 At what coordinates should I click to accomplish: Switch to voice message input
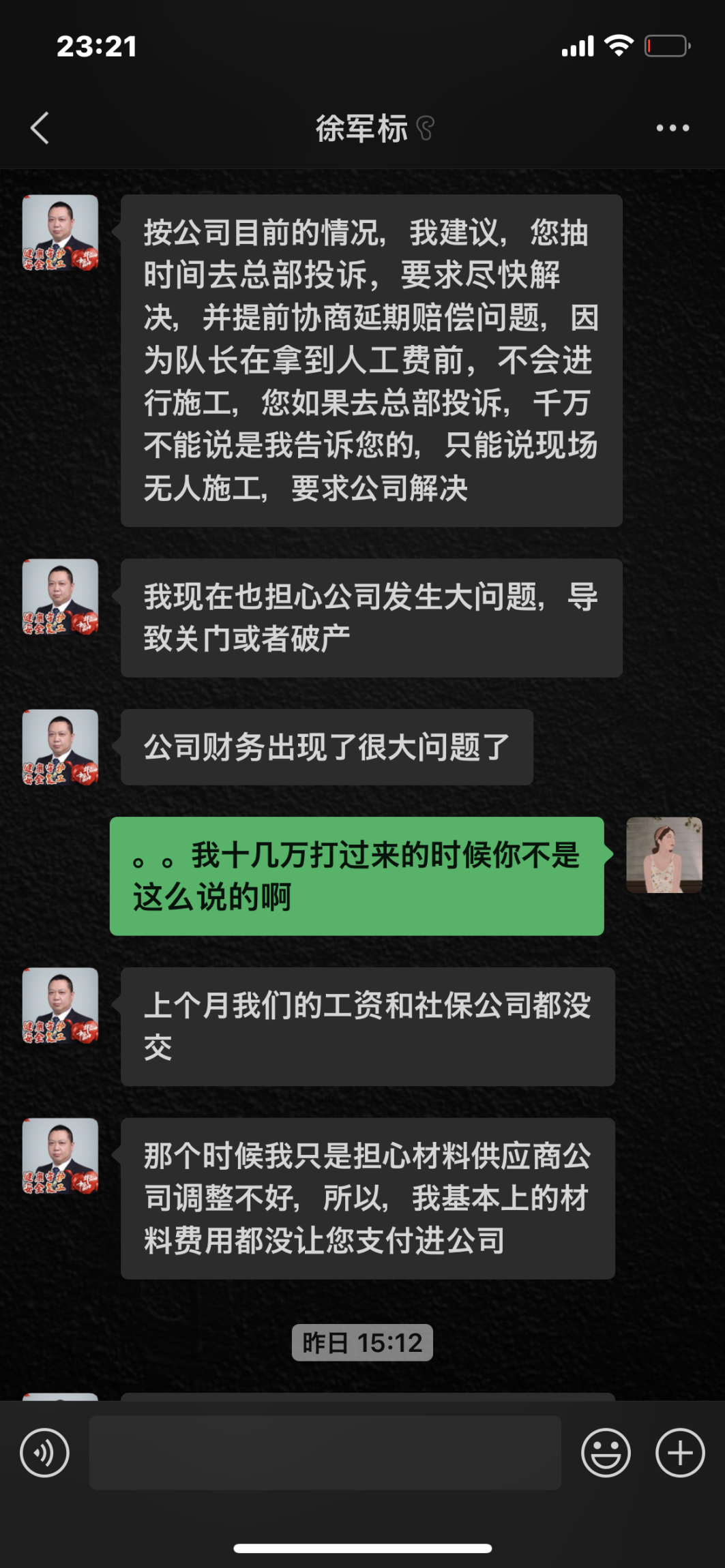(45, 1453)
